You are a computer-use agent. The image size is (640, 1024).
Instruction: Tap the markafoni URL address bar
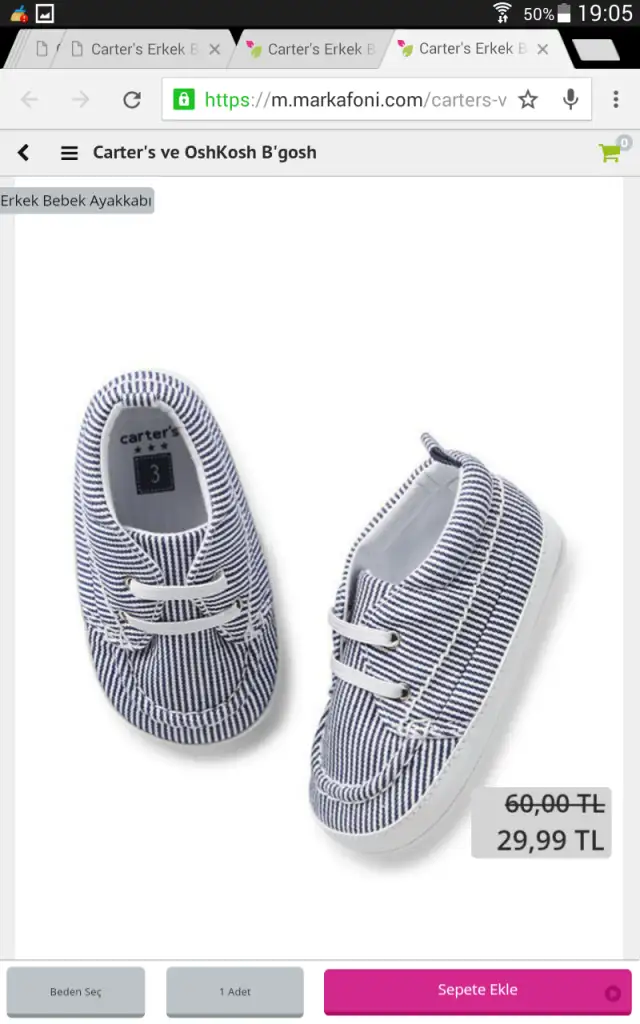(354, 100)
